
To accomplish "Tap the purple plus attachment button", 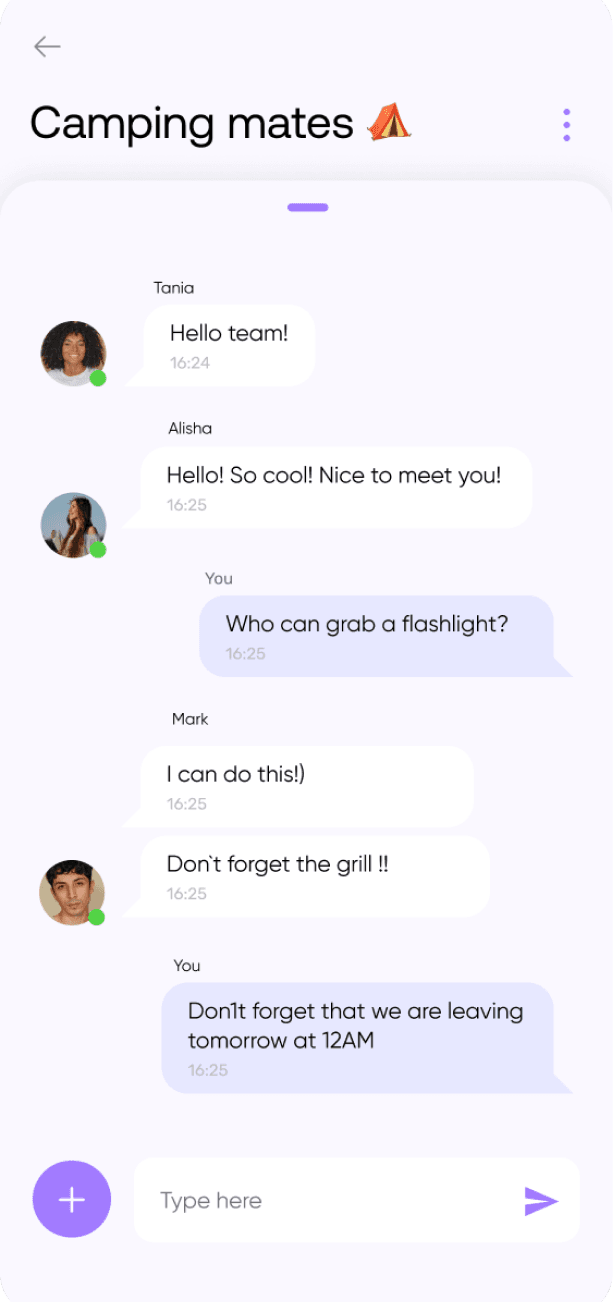I will coord(72,1199).
